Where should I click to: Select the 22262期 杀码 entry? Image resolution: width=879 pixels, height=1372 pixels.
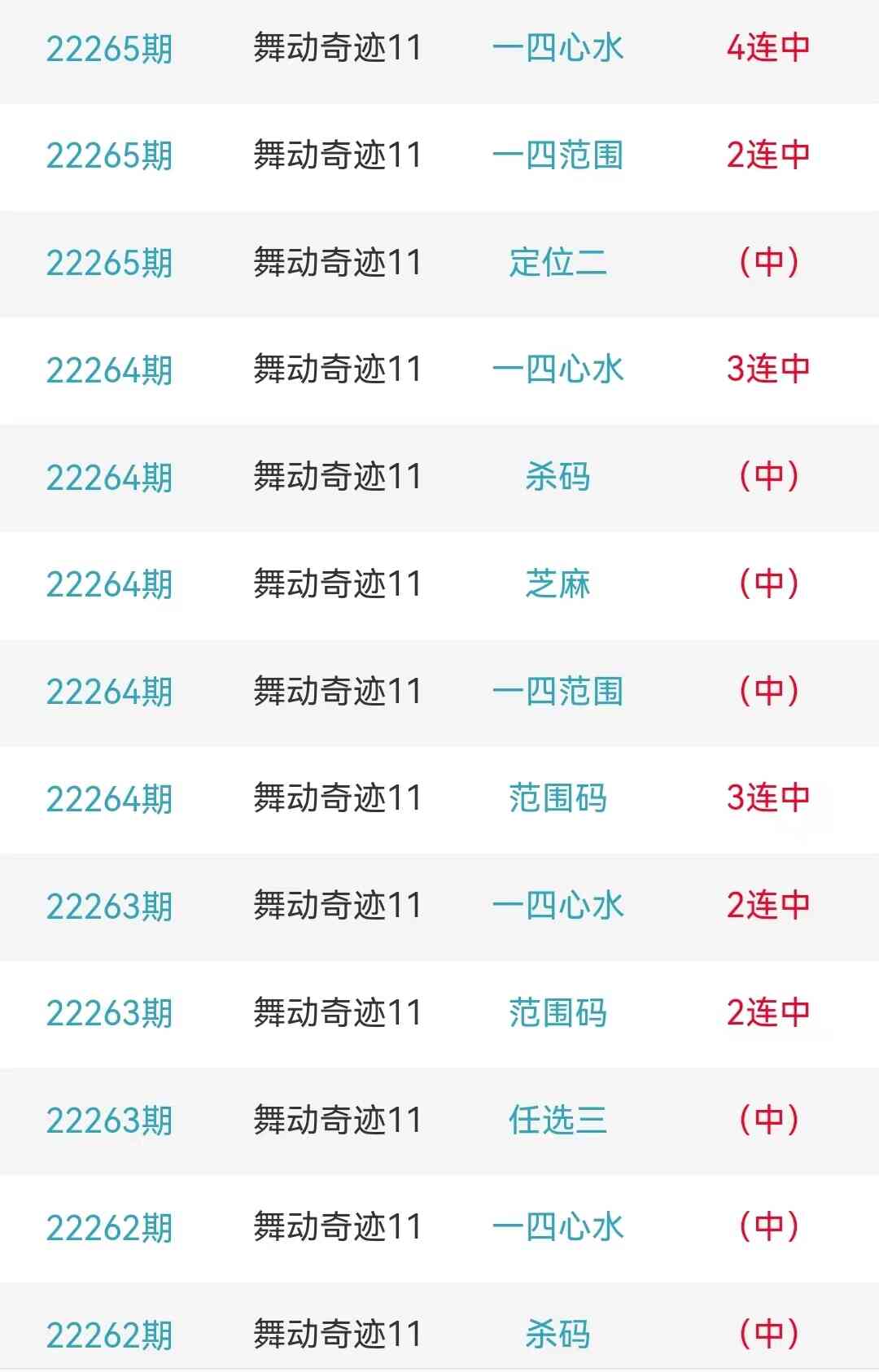click(558, 1335)
